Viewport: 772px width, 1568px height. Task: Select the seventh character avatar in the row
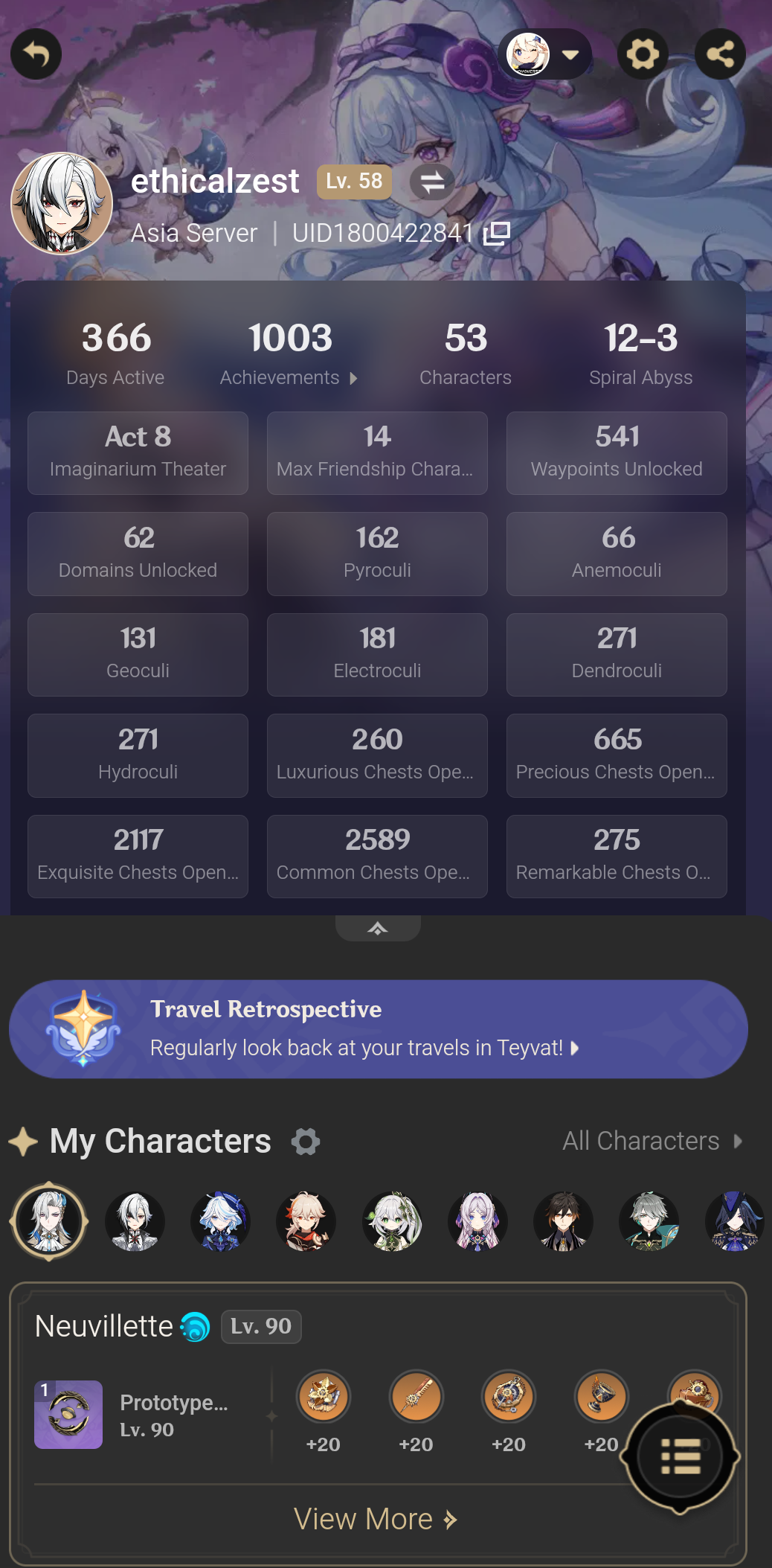coord(563,1221)
